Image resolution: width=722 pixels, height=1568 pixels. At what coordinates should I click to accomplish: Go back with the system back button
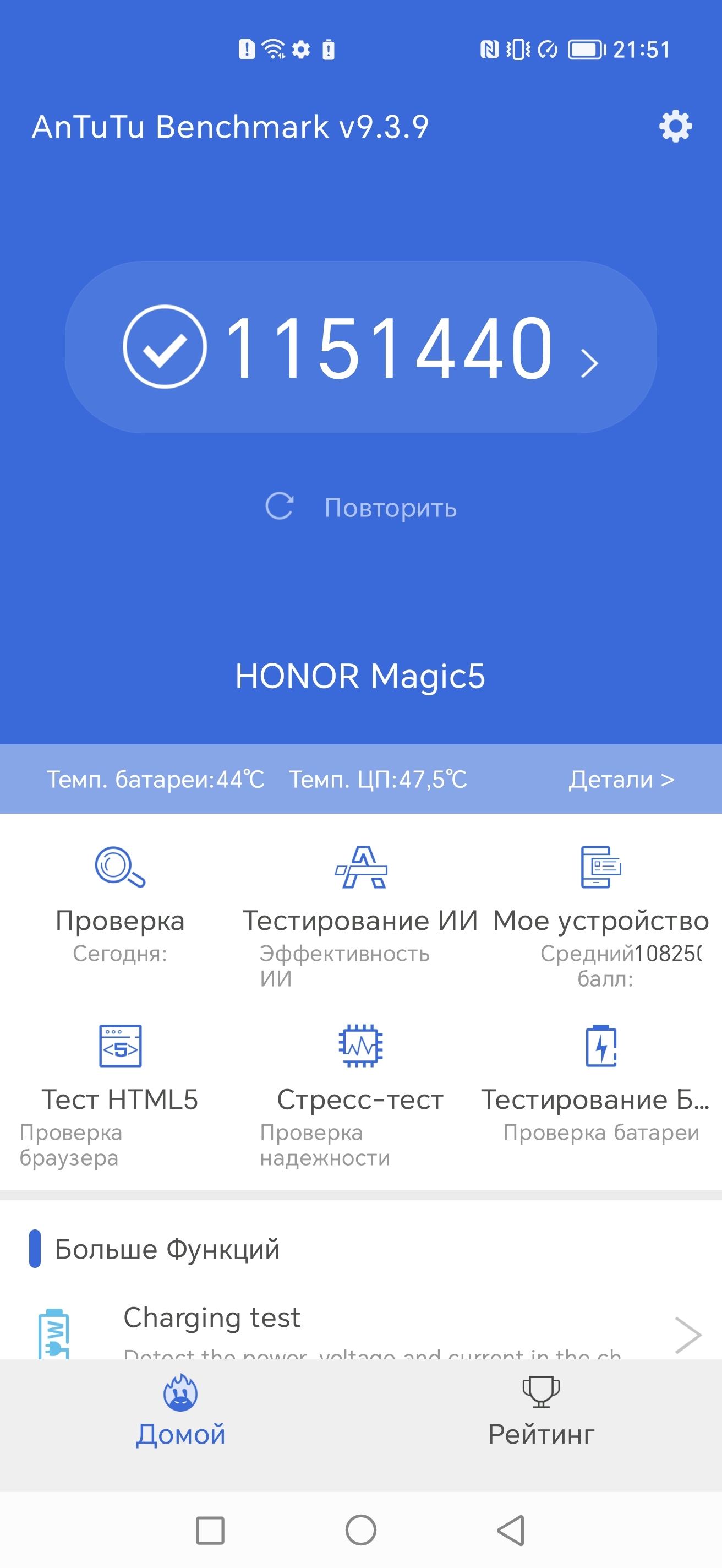511,1529
